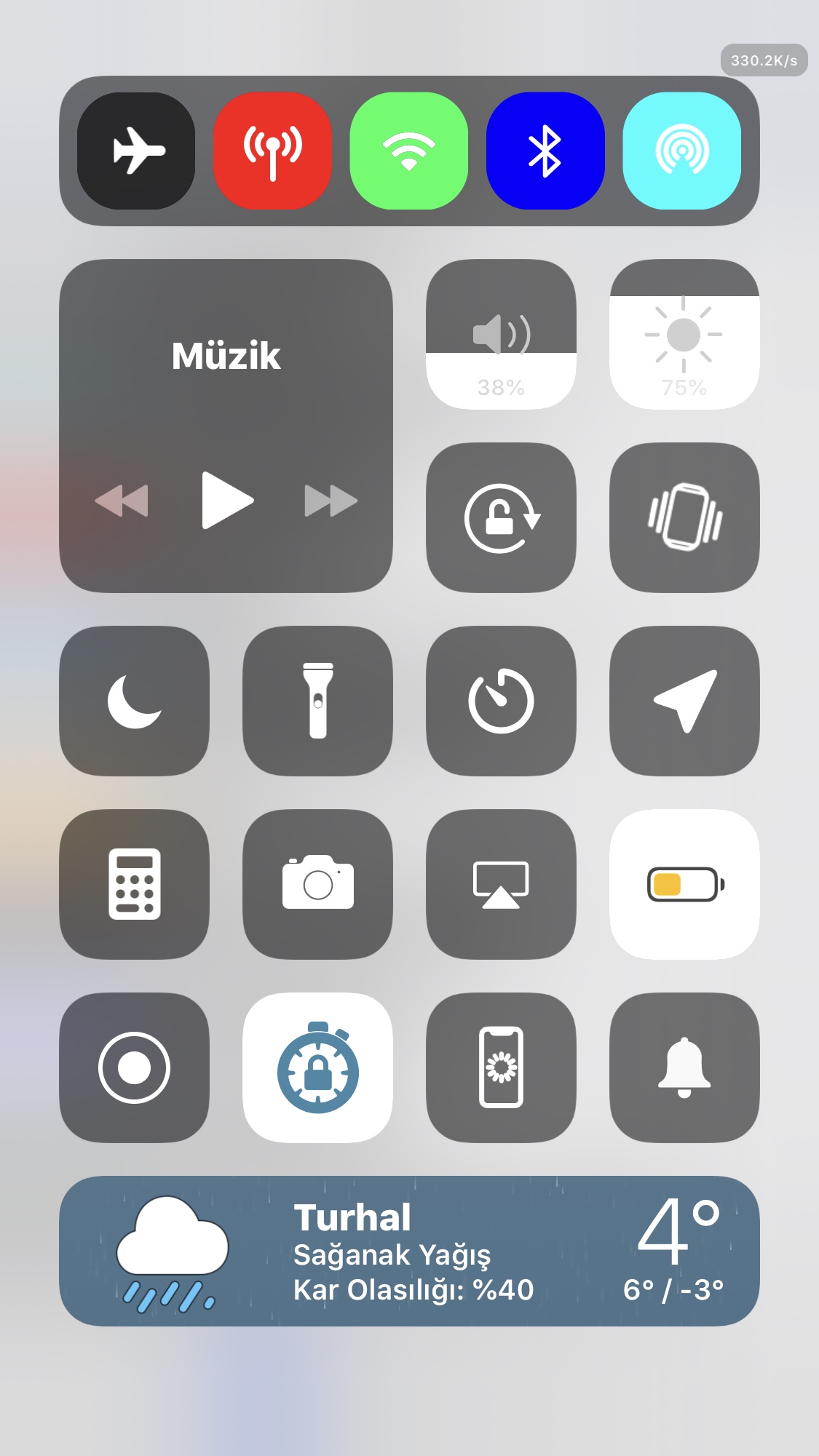Turn on the flashlight

(x=317, y=701)
